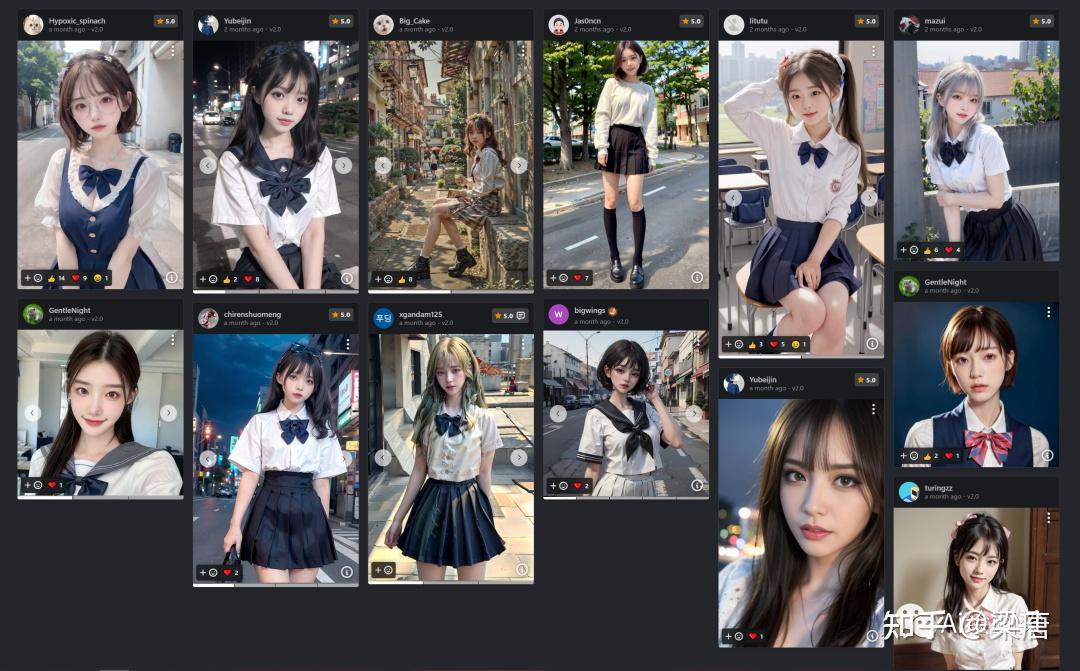Show the next image on chirenshuomeng's card
The height and width of the screenshot is (671, 1080).
point(344,458)
